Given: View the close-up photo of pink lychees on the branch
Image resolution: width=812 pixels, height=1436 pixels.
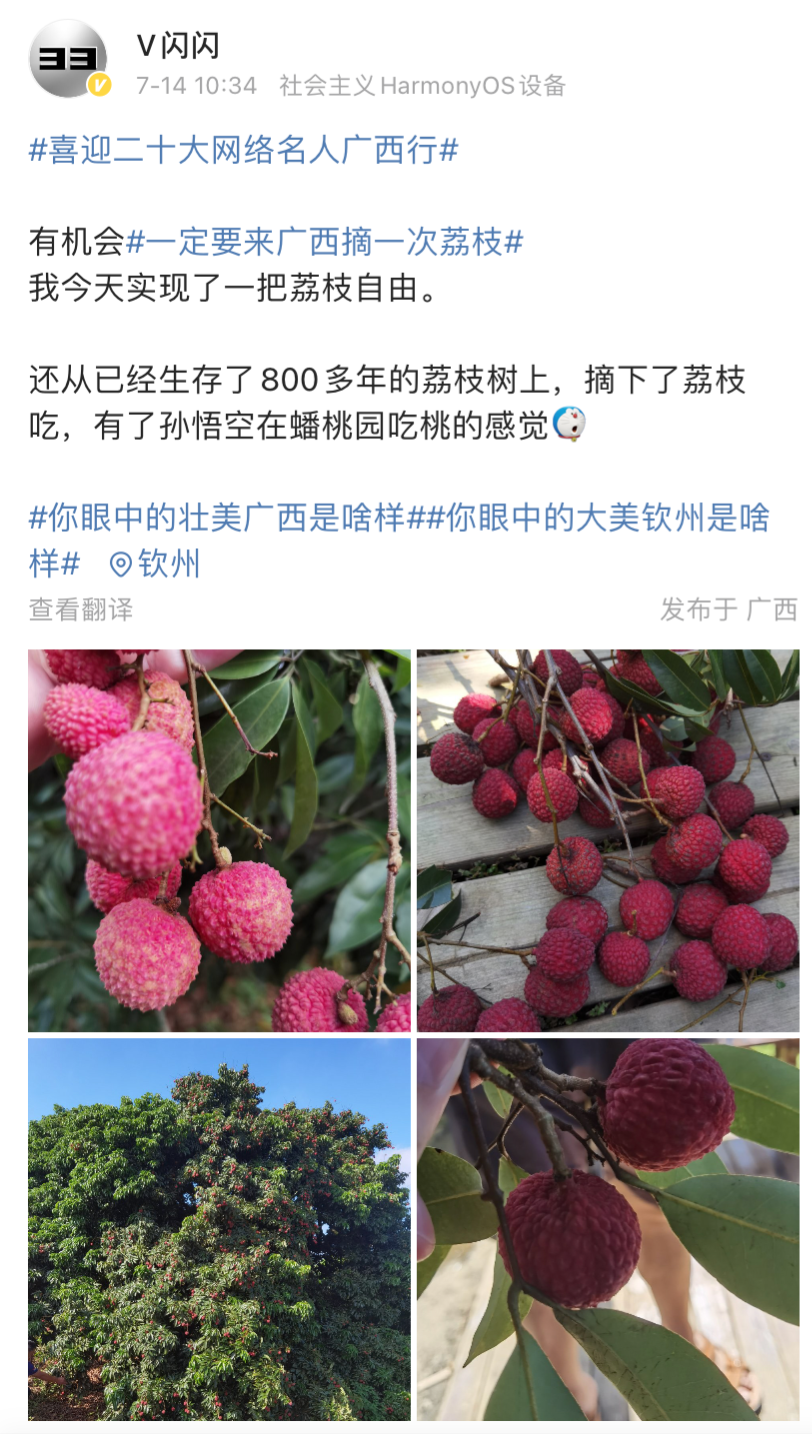Looking at the screenshot, I should point(219,840).
